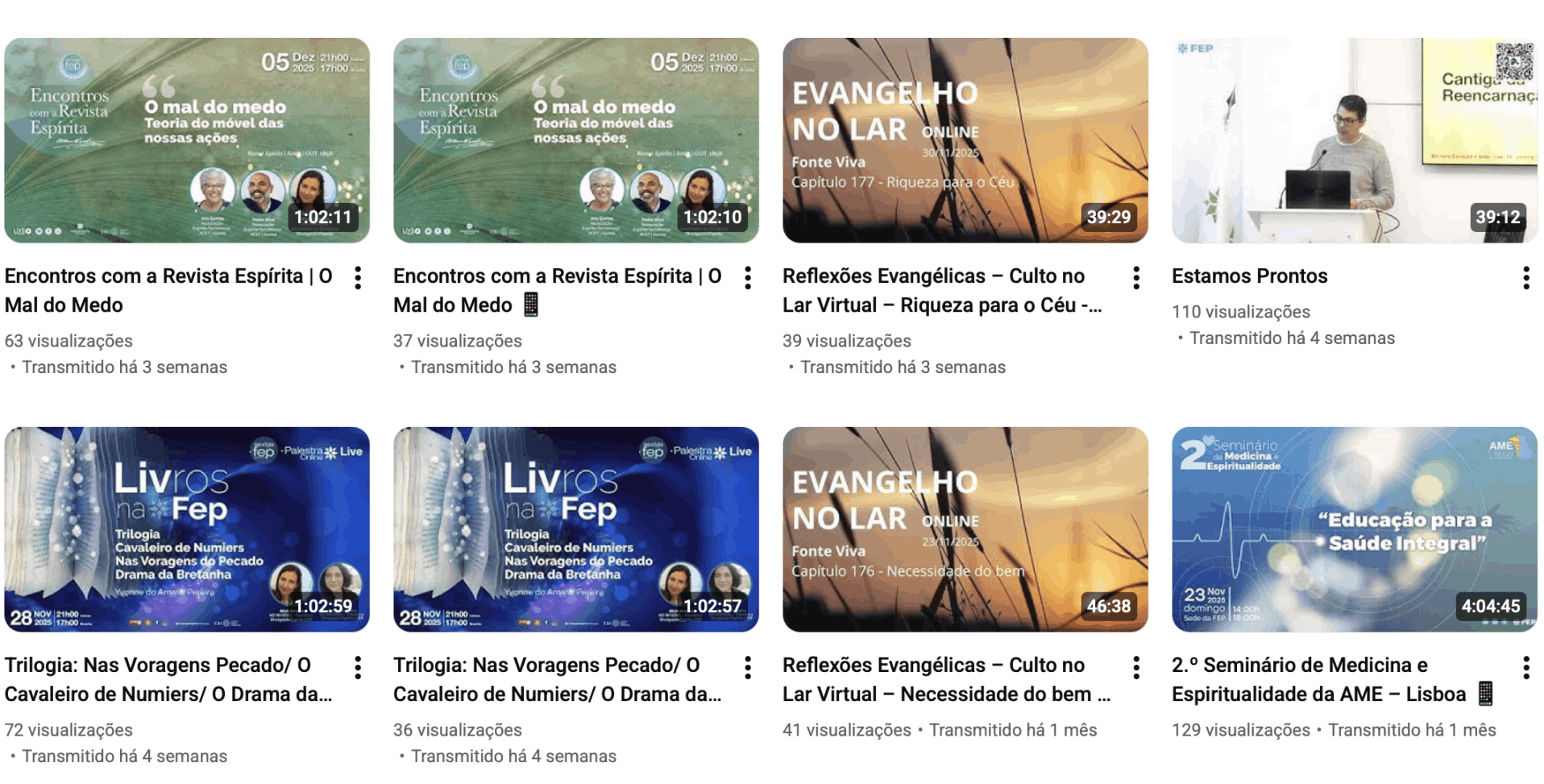The image size is (1544, 784).
Task: Show options menu for Mal do Medo with 37 visualizações
Action: [748, 278]
